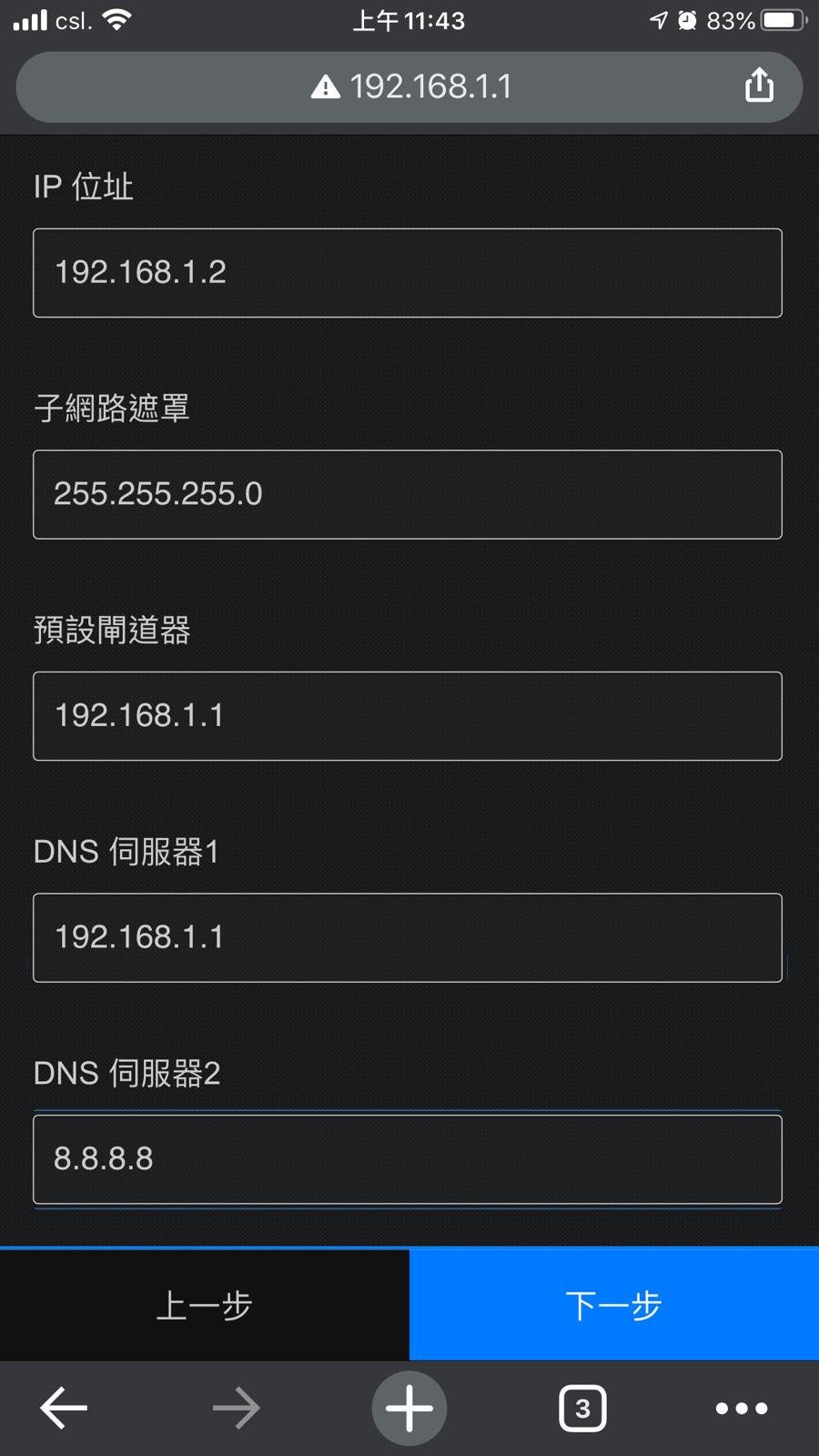Edit the 子網路遮罩 field

[407, 494]
